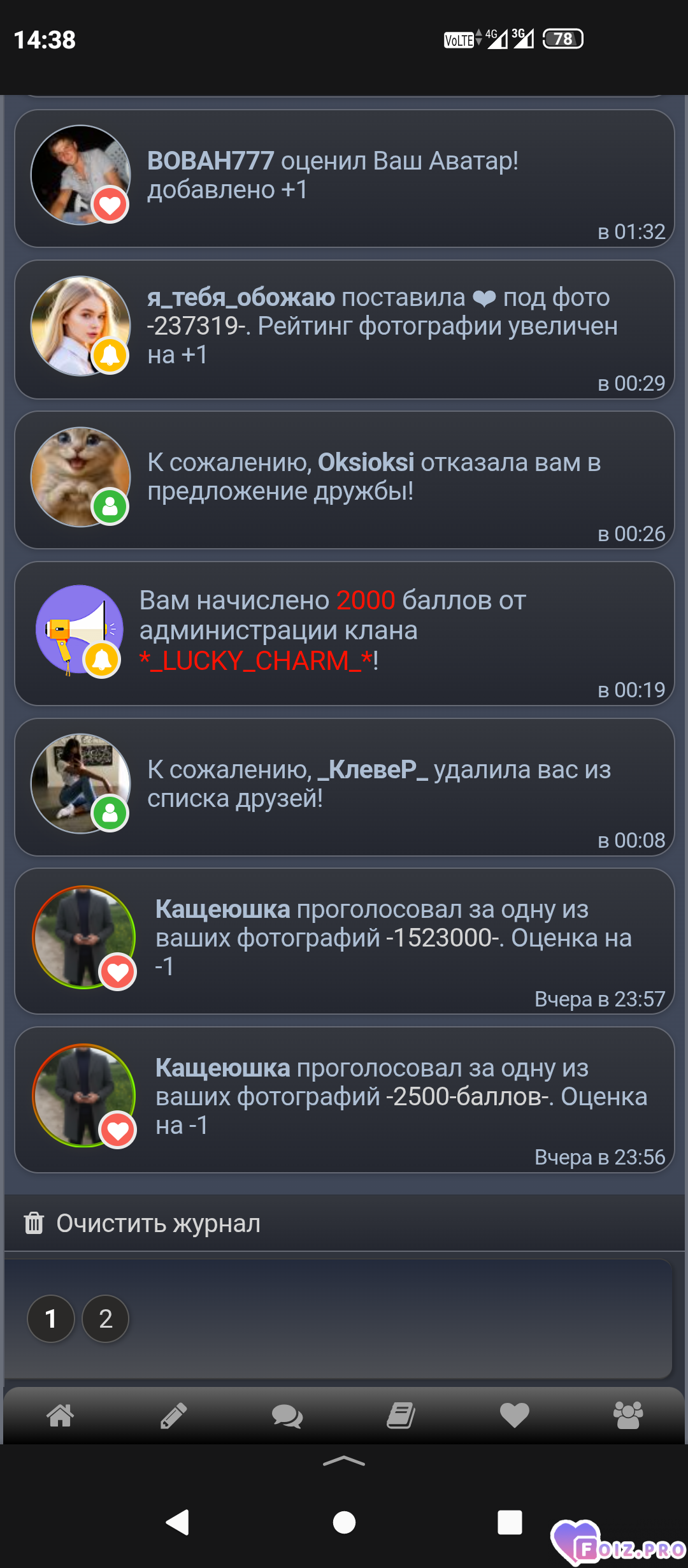Image resolution: width=688 pixels, height=1568 pixels.
Task: Open BOBAH777's avatar rating notification
Action: point(344,178)
